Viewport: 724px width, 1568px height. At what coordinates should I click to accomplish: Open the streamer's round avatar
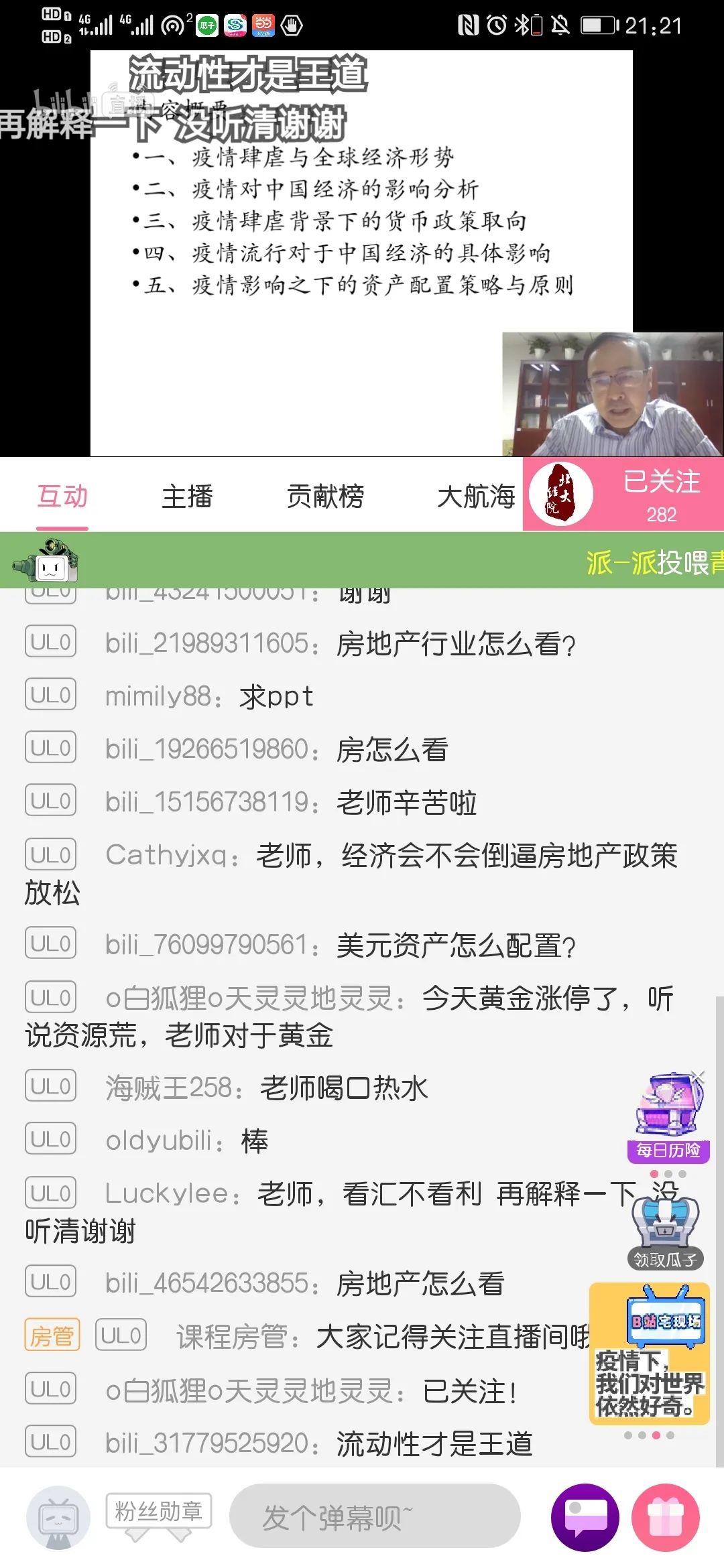[560, 495]
